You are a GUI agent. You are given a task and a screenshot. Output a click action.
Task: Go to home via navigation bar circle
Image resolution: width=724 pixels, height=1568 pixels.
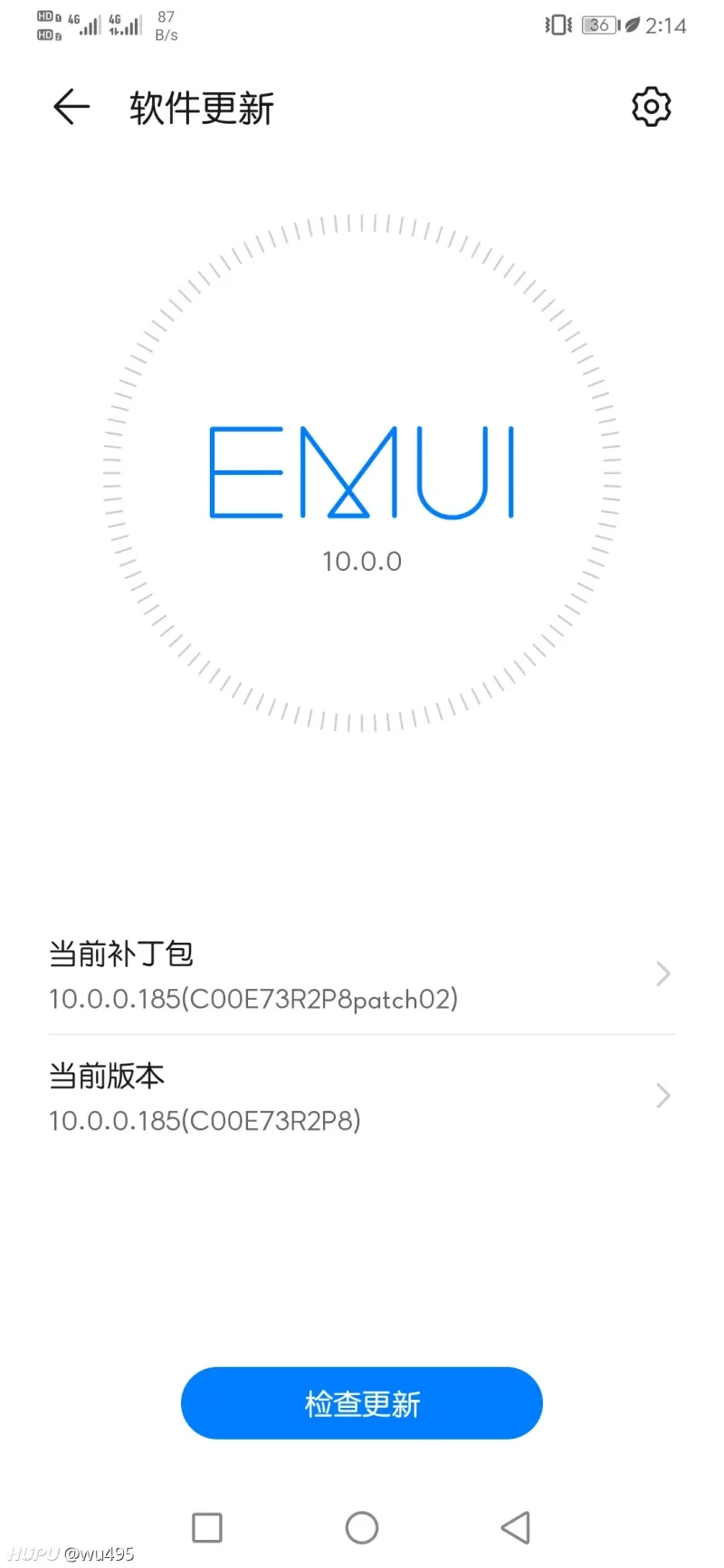(362, 1528)
